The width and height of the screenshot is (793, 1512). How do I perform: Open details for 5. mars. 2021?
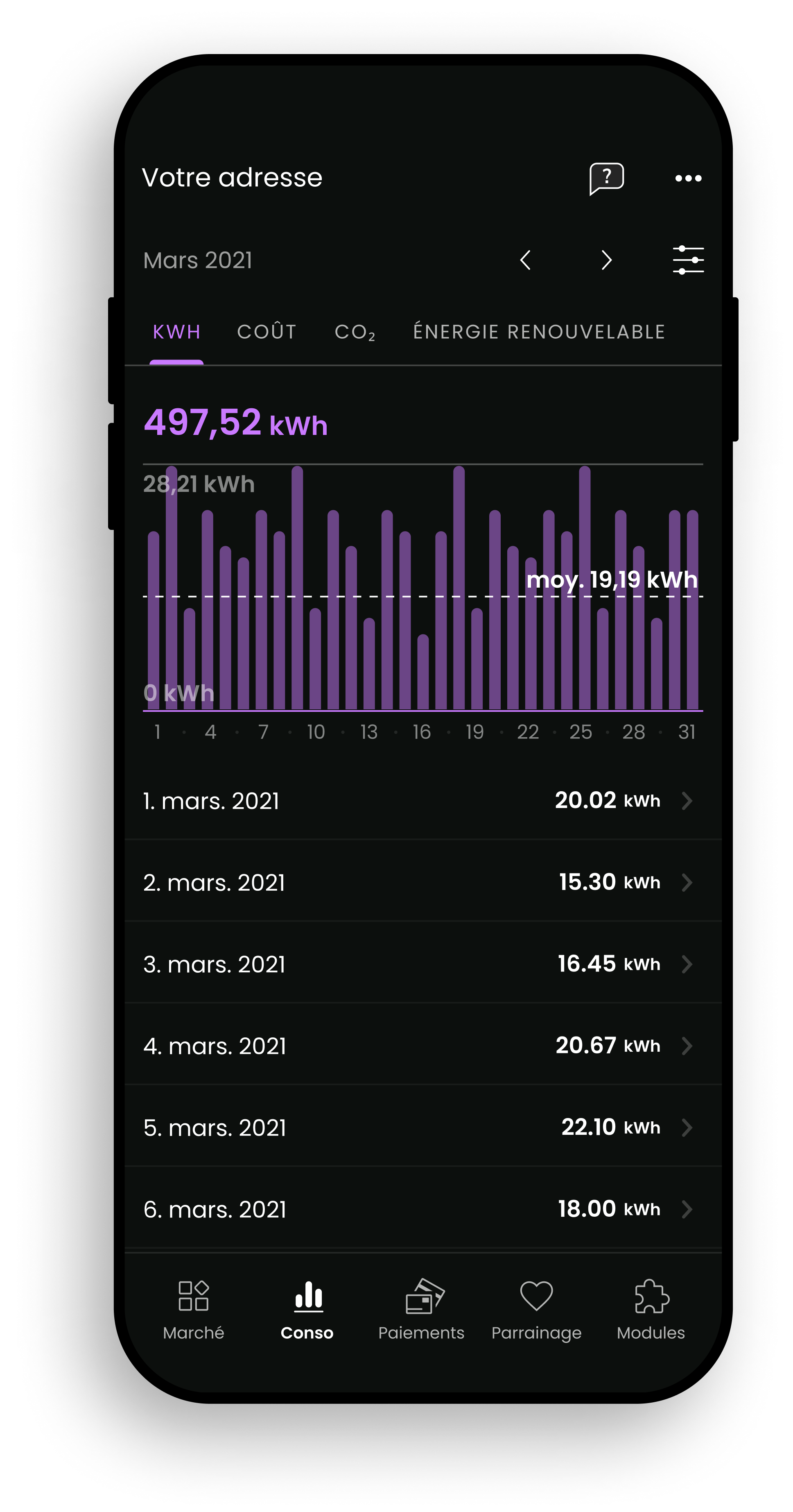point(422,1127)
